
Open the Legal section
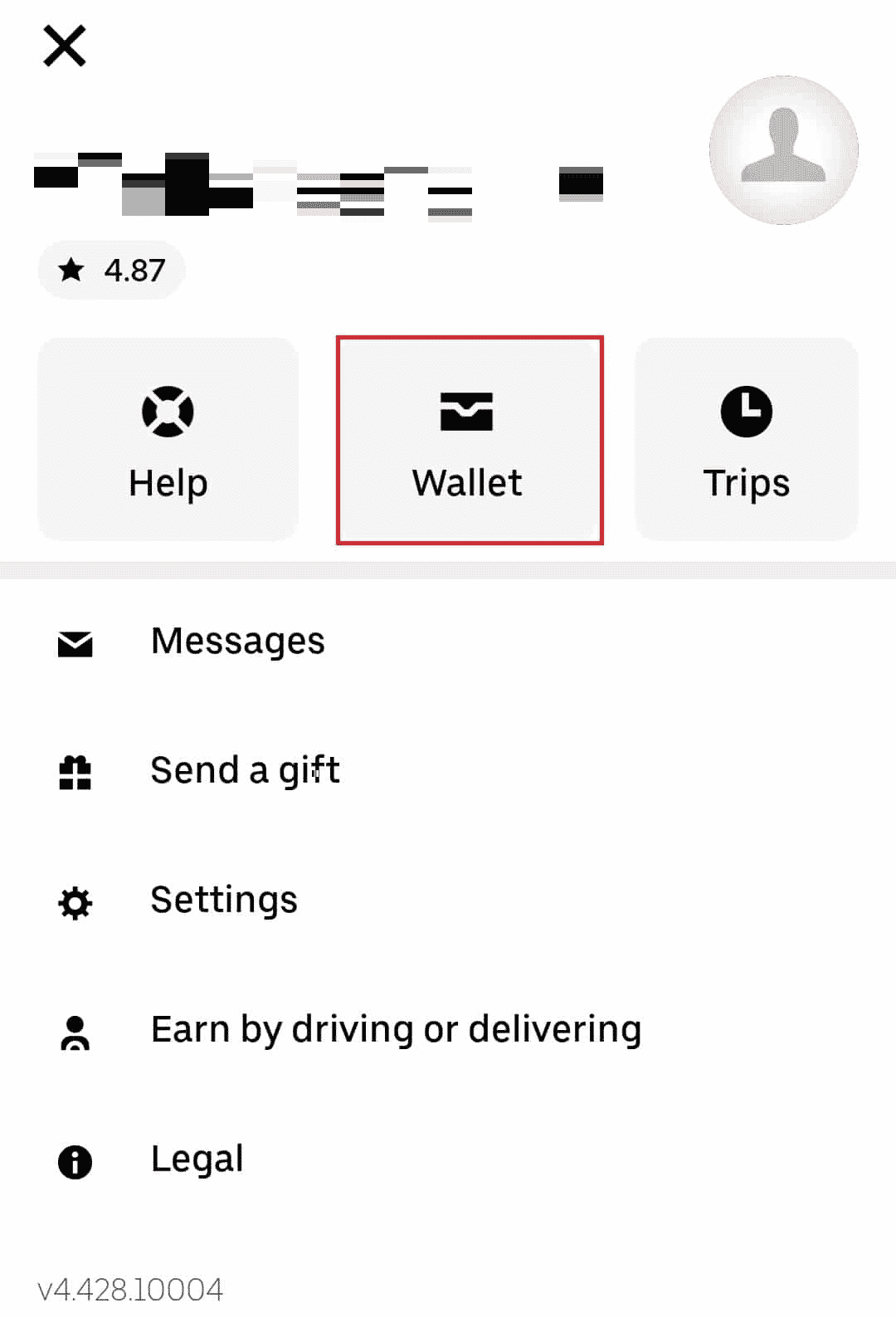(197, 1159)
